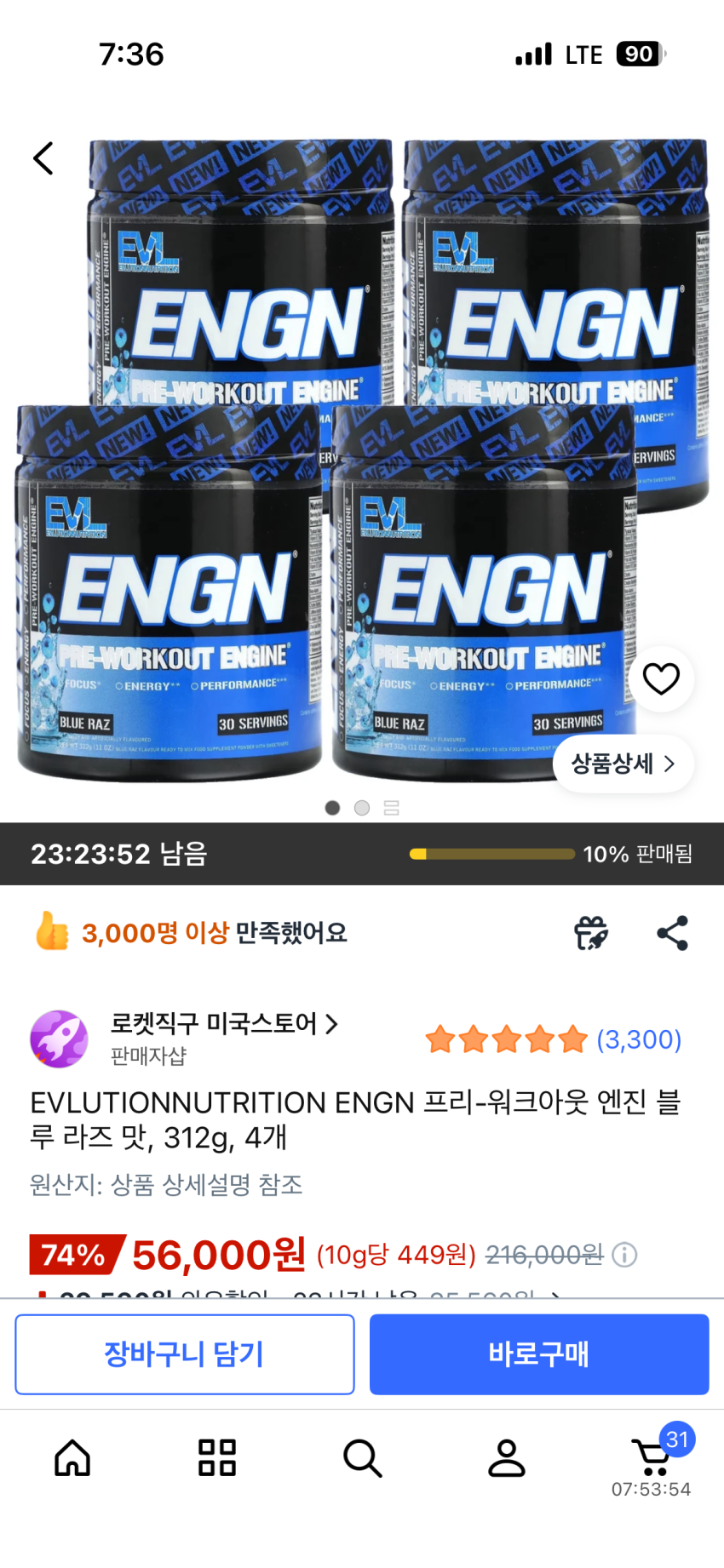Open the category grid tab
Image resolution: width=724 pixels, height=1568 pixels.
point(217,1457)
